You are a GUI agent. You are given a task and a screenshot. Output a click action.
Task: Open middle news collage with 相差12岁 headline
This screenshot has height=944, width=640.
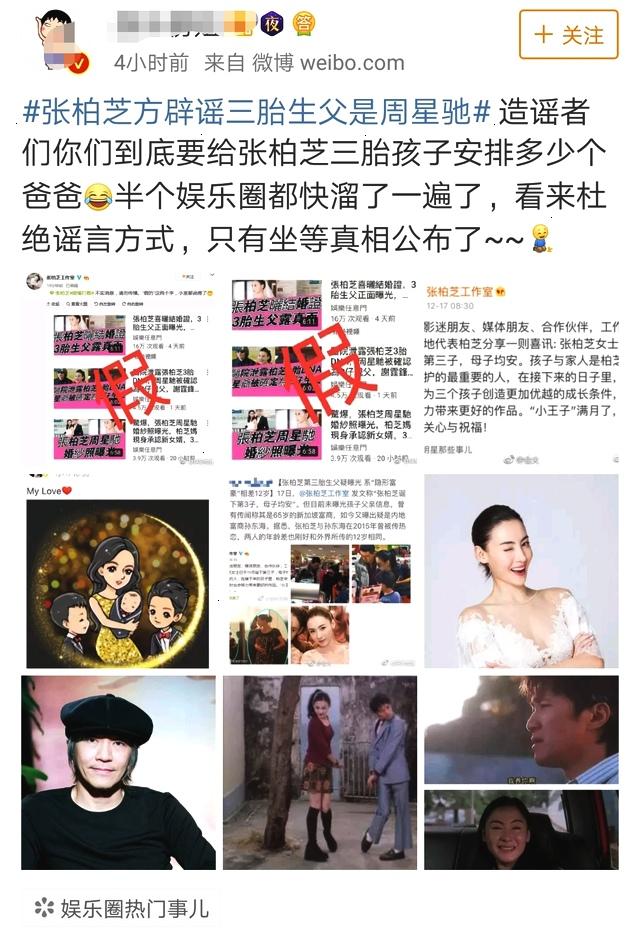(320, 573)
